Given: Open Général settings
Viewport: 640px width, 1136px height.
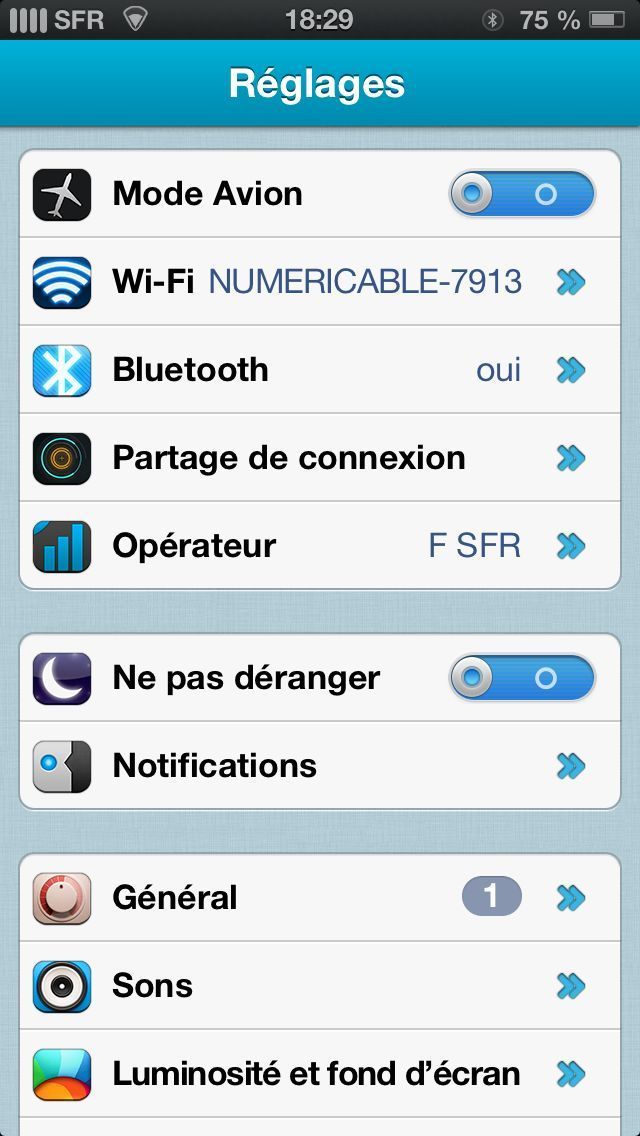Looking at the screenshot, I should point(320,898).
